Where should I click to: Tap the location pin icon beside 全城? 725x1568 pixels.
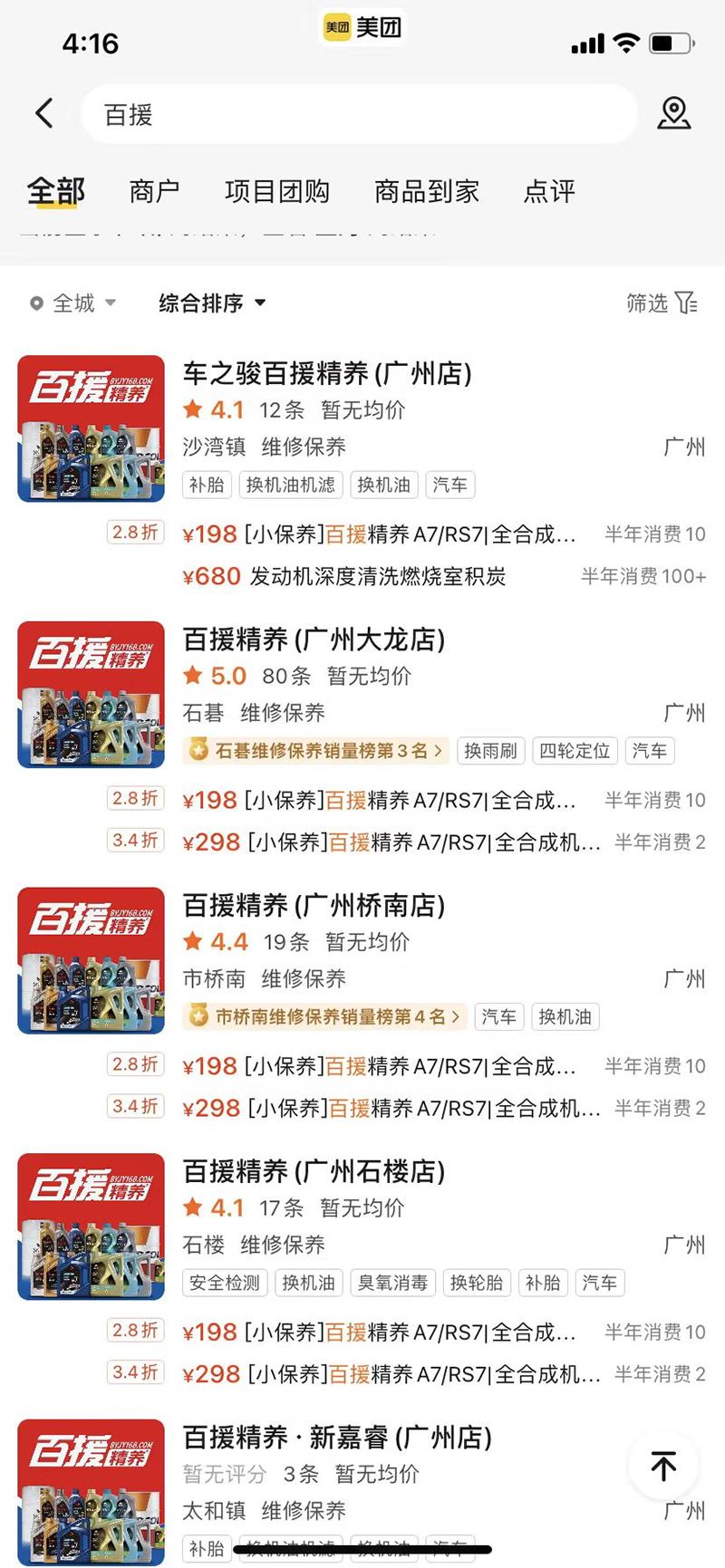34,303
